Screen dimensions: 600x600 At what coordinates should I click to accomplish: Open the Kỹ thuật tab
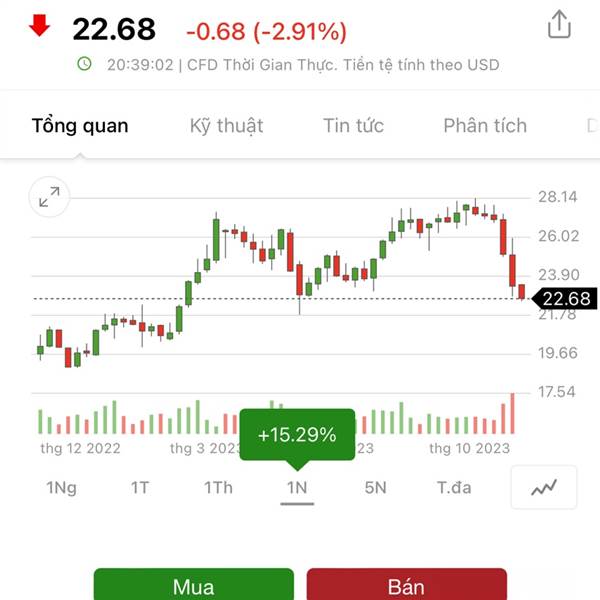coord(226,126)
